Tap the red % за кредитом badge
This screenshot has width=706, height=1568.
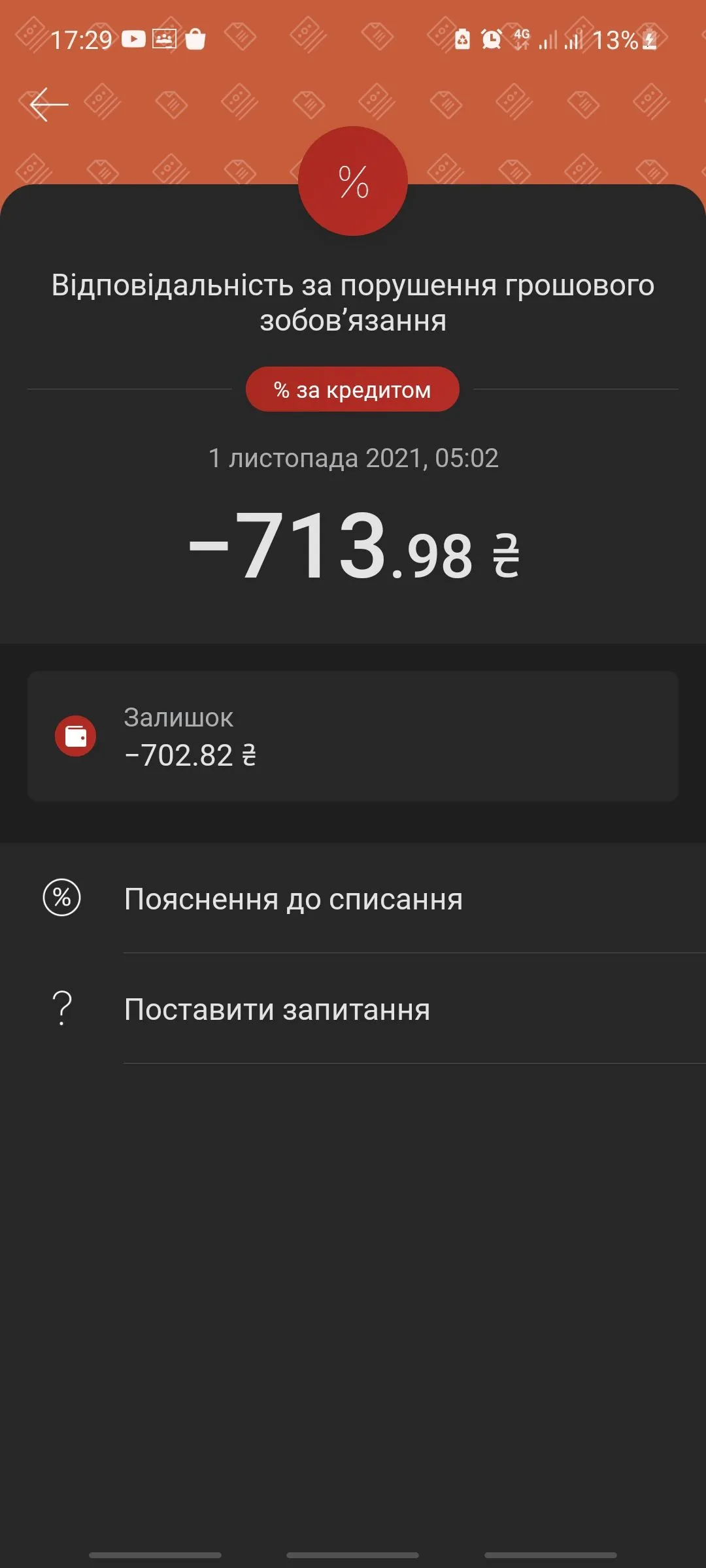tap(352, 389)
